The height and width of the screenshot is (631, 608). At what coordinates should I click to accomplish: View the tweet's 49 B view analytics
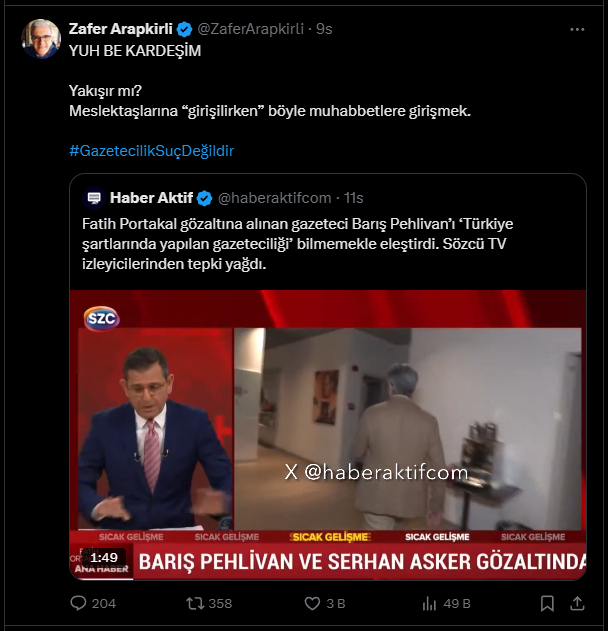tap(430, 603)
